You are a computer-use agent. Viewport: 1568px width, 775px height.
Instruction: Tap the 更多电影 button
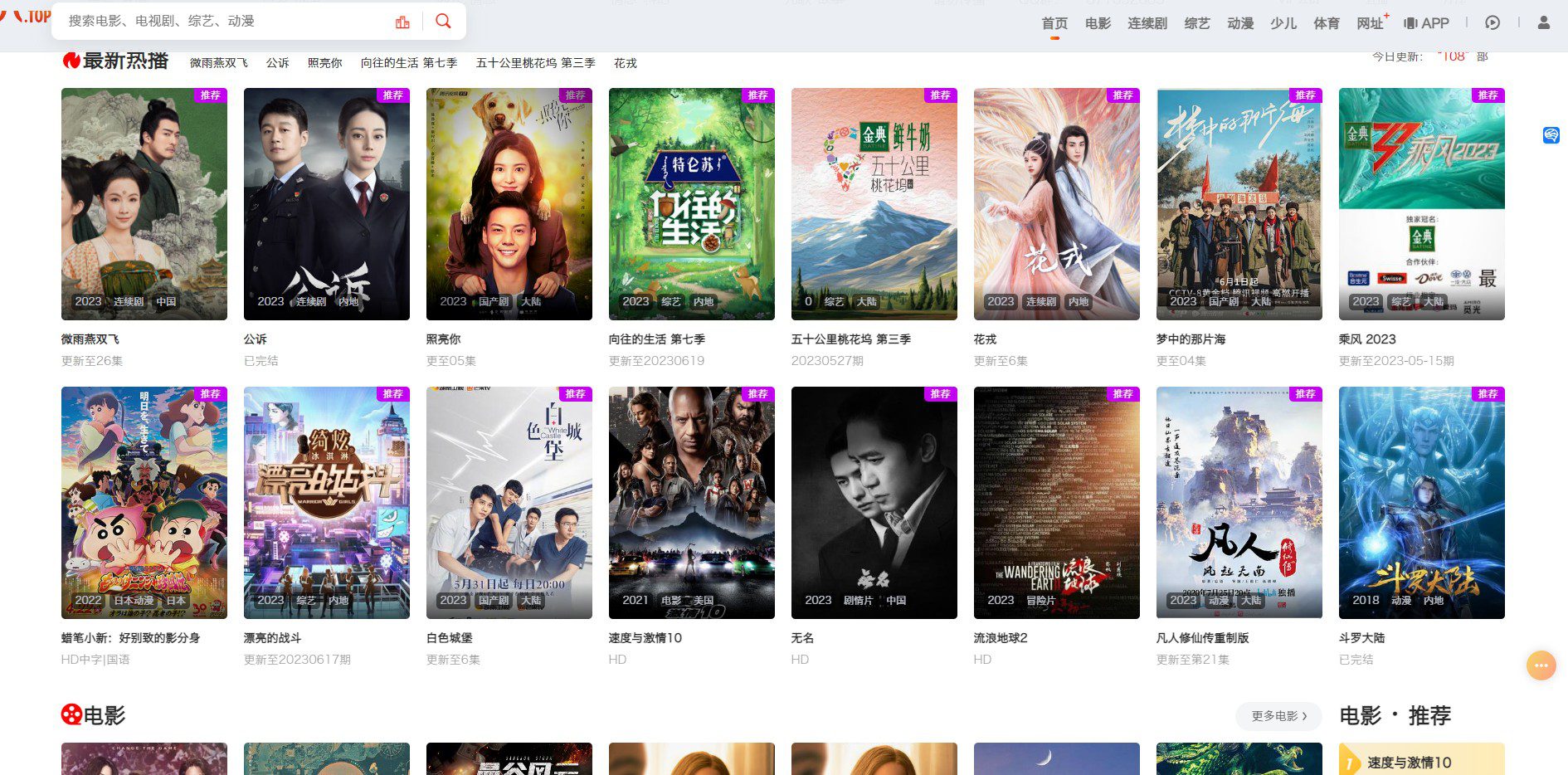pyautogui.click(x=1278, y=716)
